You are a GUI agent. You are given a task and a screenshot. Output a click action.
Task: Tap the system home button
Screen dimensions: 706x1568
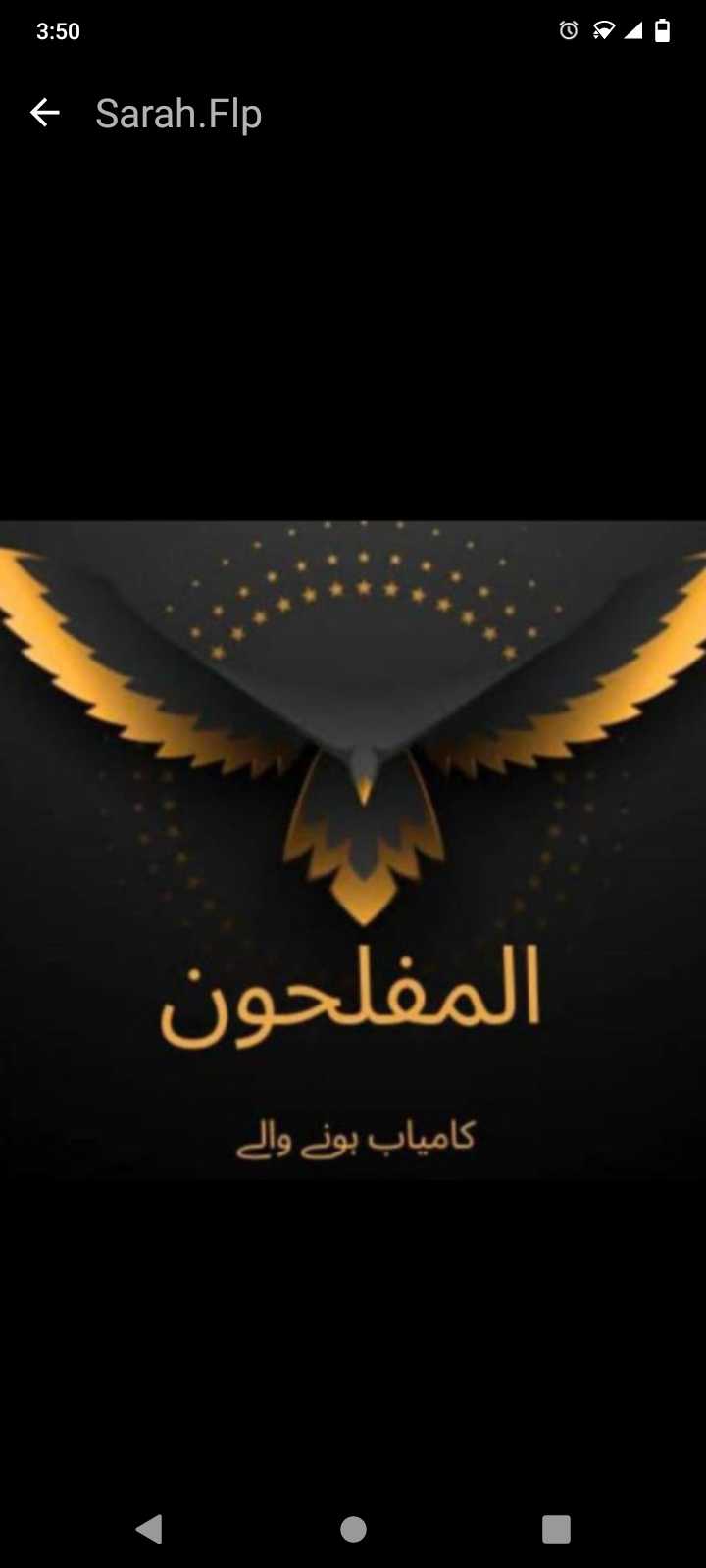point(353,1529)
